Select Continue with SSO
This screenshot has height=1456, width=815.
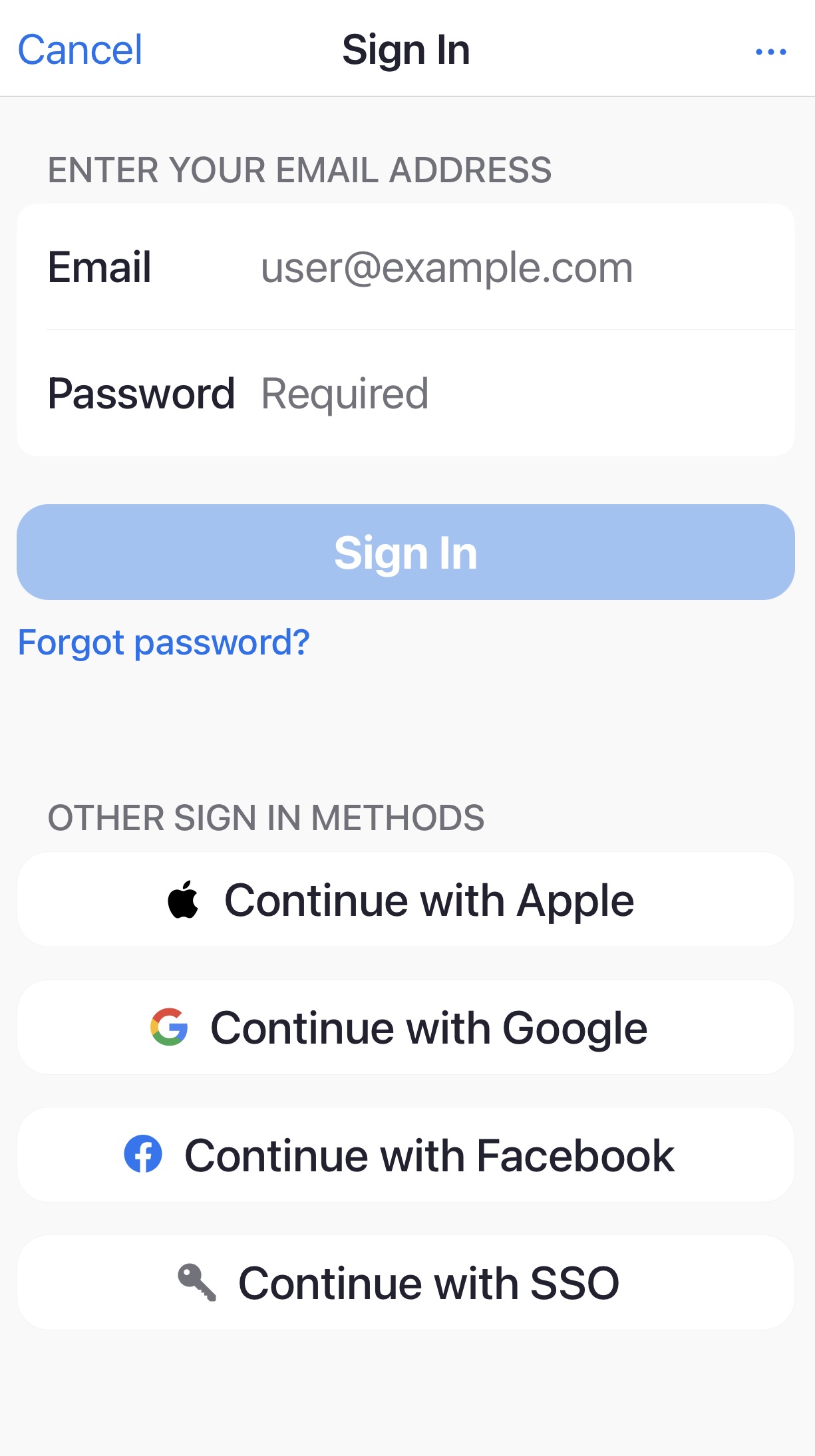point(406,1282)
